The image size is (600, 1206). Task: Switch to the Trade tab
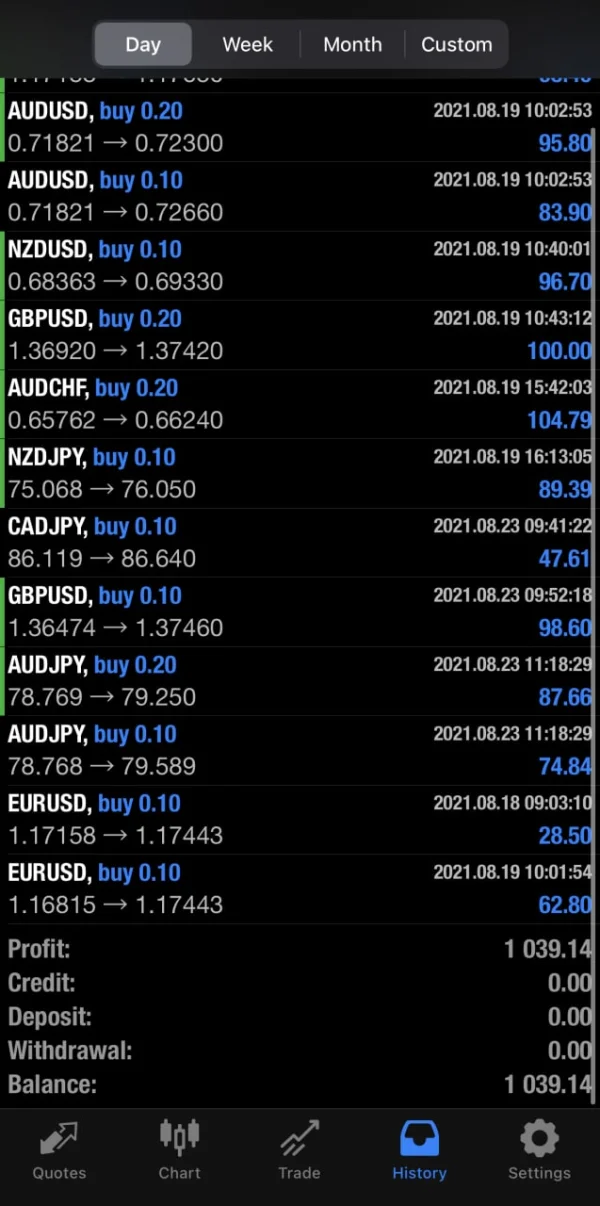point(299,1150)
